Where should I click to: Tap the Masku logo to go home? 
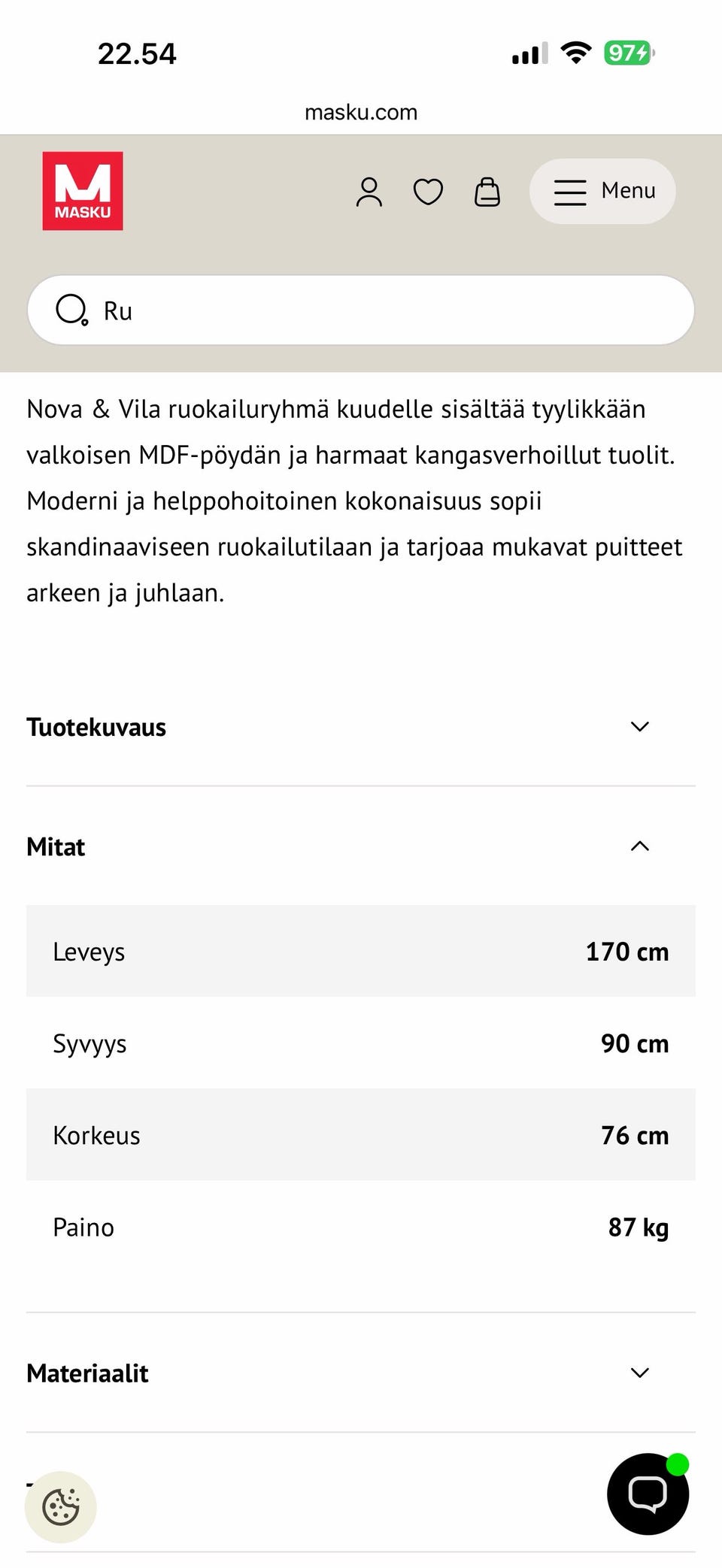[83, 191]
